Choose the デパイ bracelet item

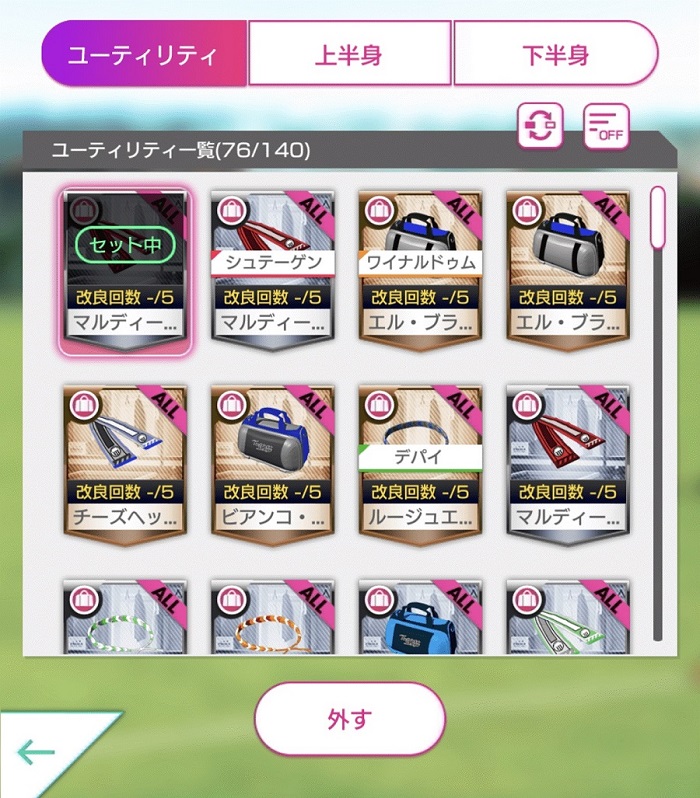coord(420,462)
